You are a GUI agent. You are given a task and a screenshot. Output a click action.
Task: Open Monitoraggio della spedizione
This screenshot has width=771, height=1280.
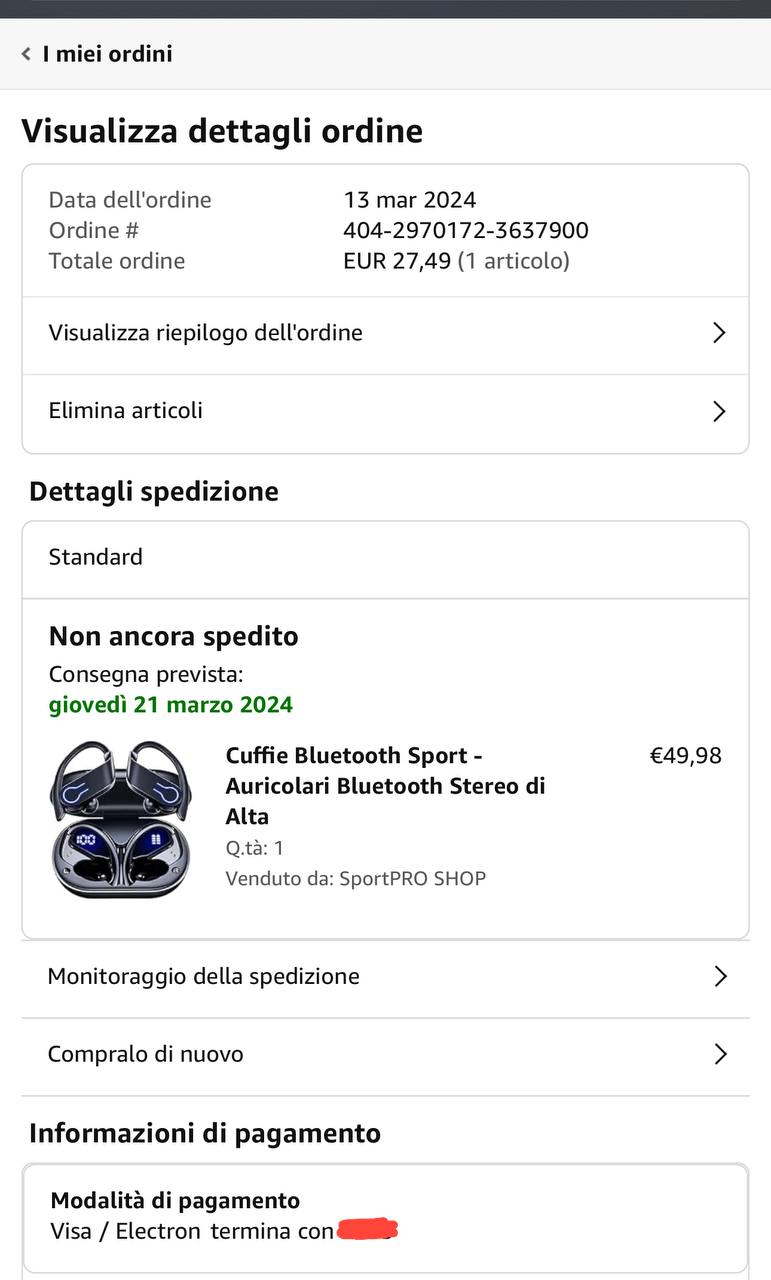pos(385,977)
